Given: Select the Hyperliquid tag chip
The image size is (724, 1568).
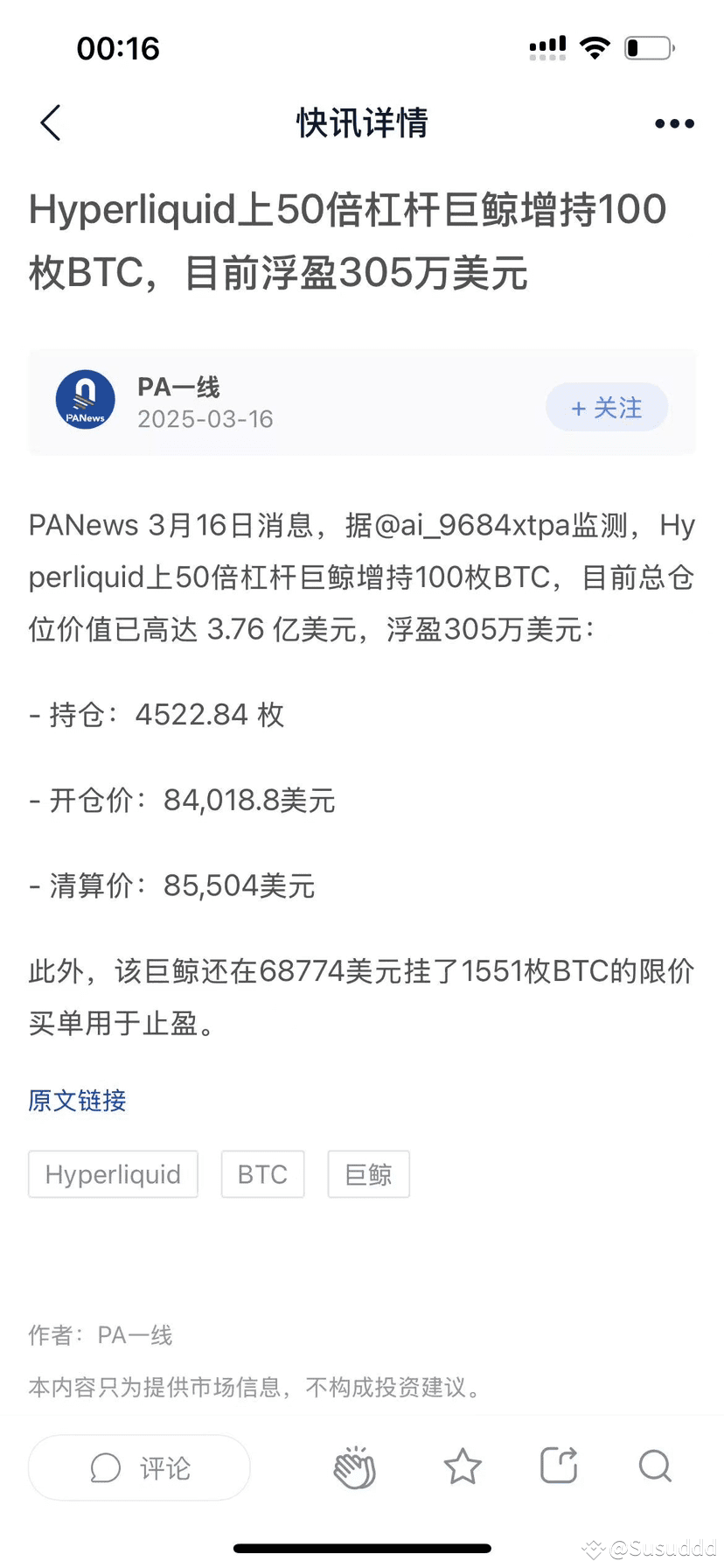Looking at the screenshot, I should [x=113, y=1174].
